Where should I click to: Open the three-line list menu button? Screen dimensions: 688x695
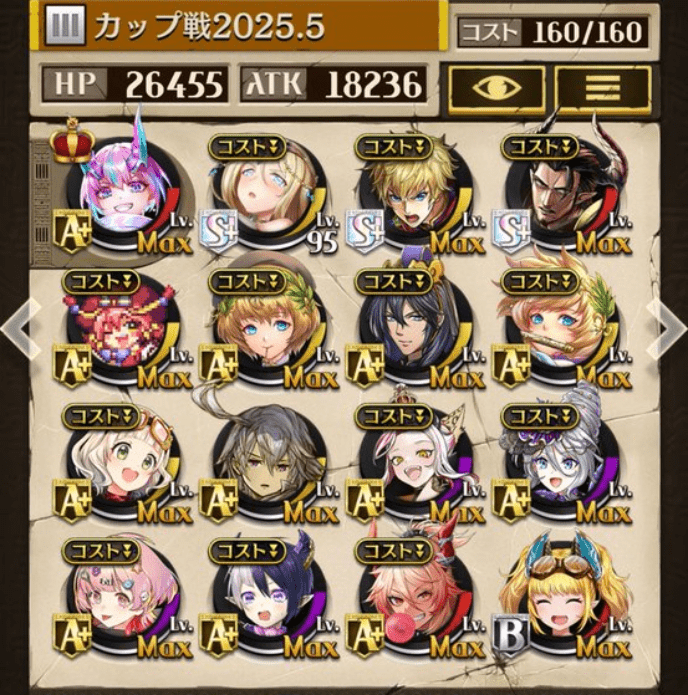click(x=602, y=87)
